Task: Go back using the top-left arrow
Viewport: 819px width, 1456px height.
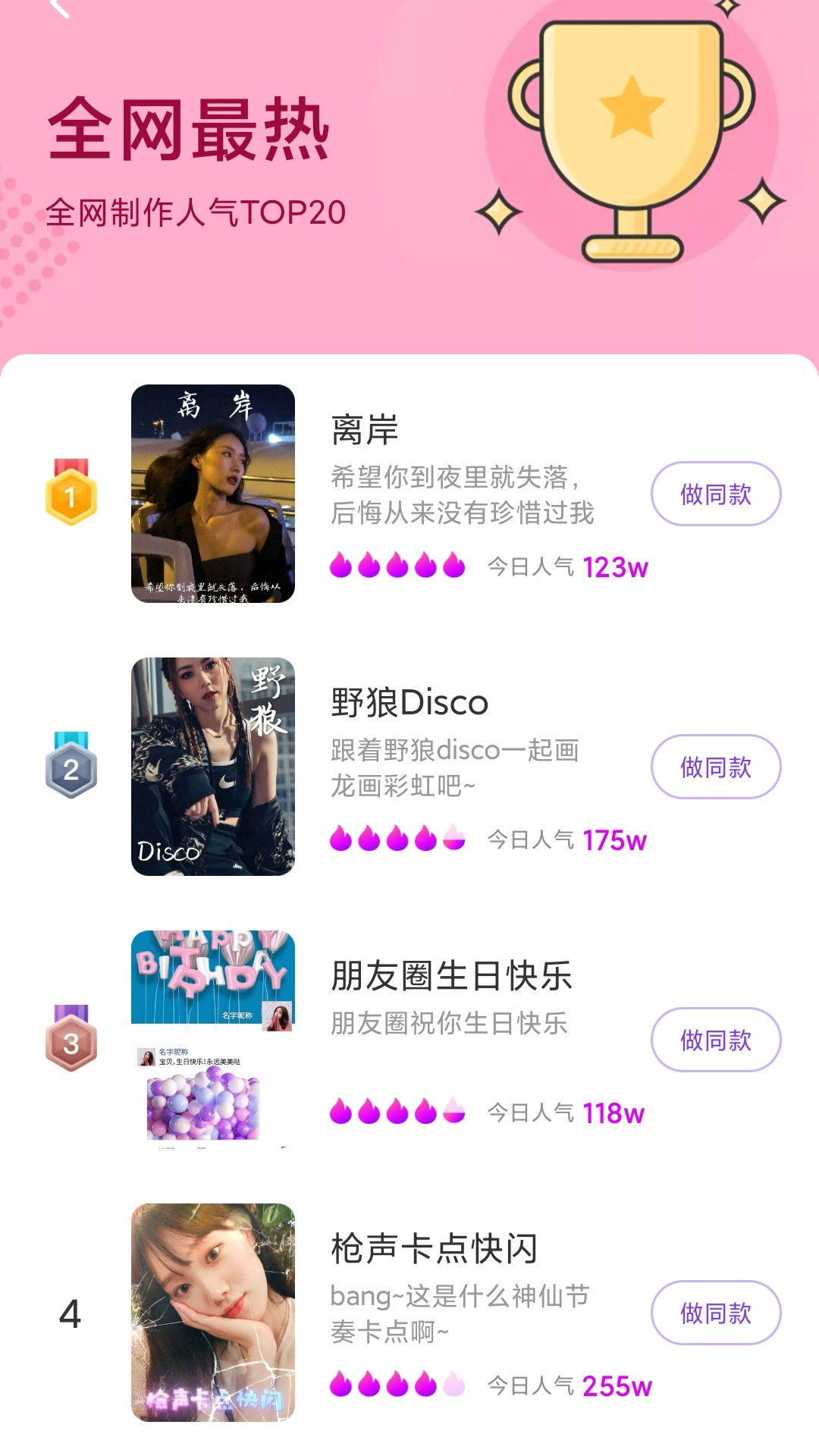Action: (59, 8)
